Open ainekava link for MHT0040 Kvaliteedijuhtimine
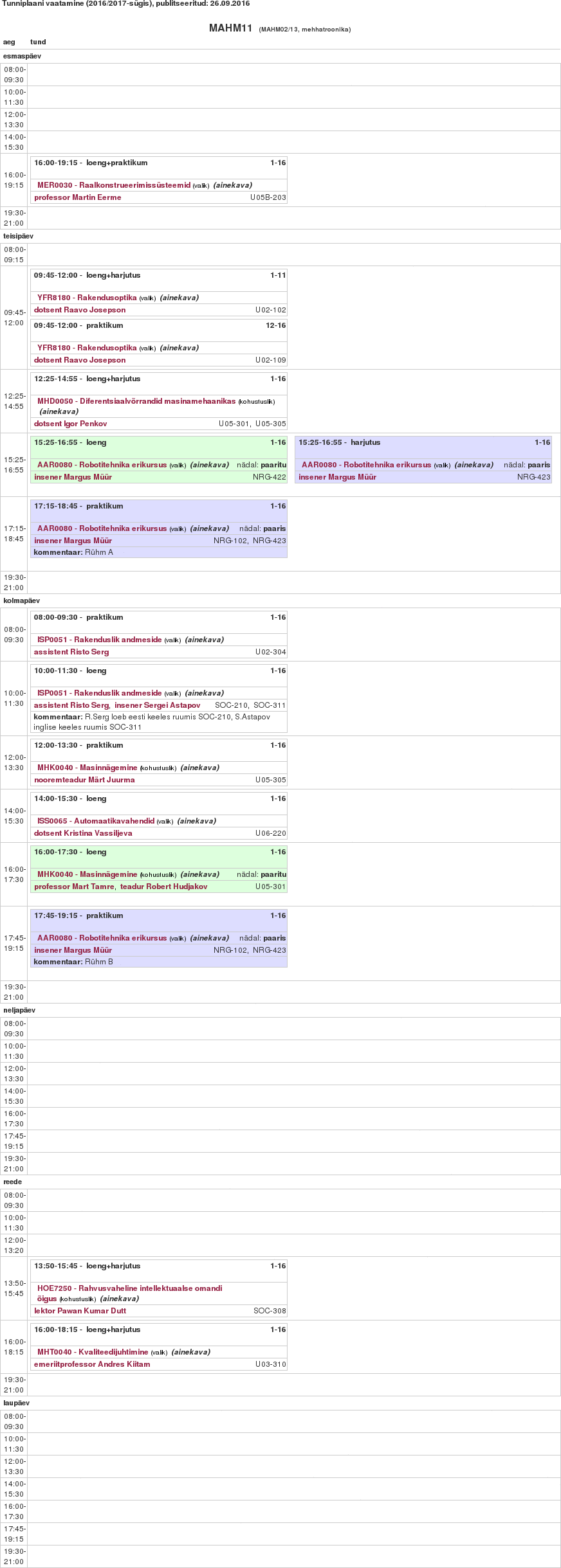 coord(190,1352)
